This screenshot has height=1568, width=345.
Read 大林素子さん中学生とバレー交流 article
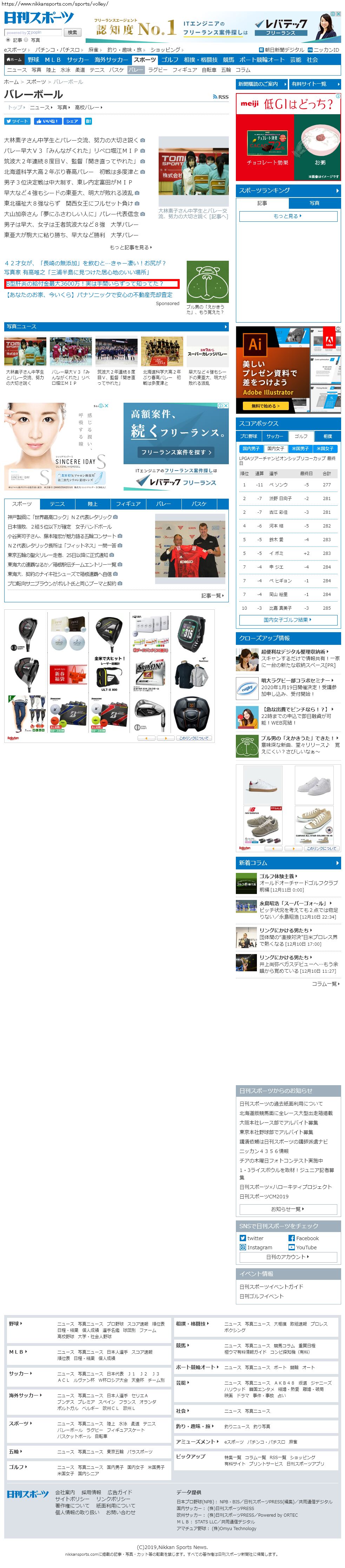point(71,140)
